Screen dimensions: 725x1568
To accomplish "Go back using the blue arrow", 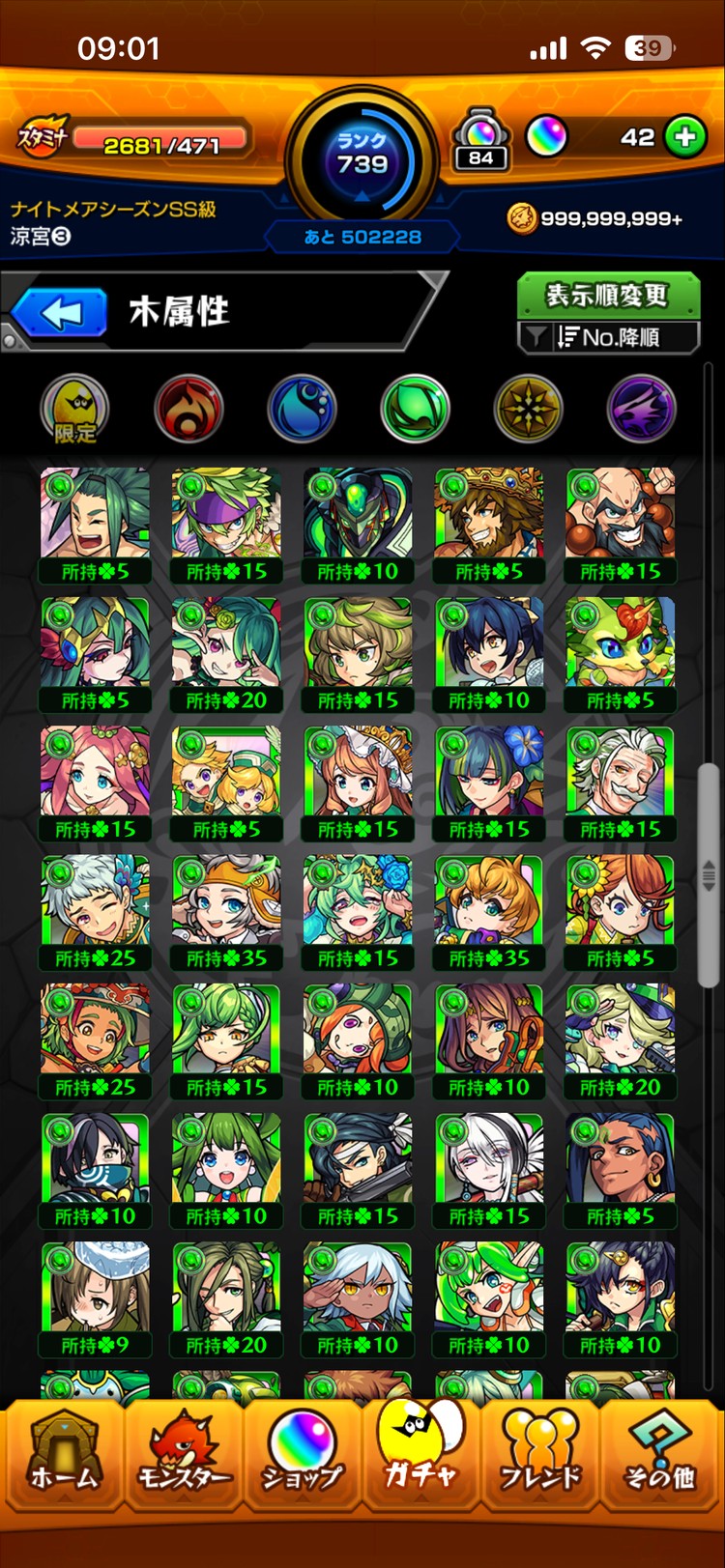I will point(60,313).
